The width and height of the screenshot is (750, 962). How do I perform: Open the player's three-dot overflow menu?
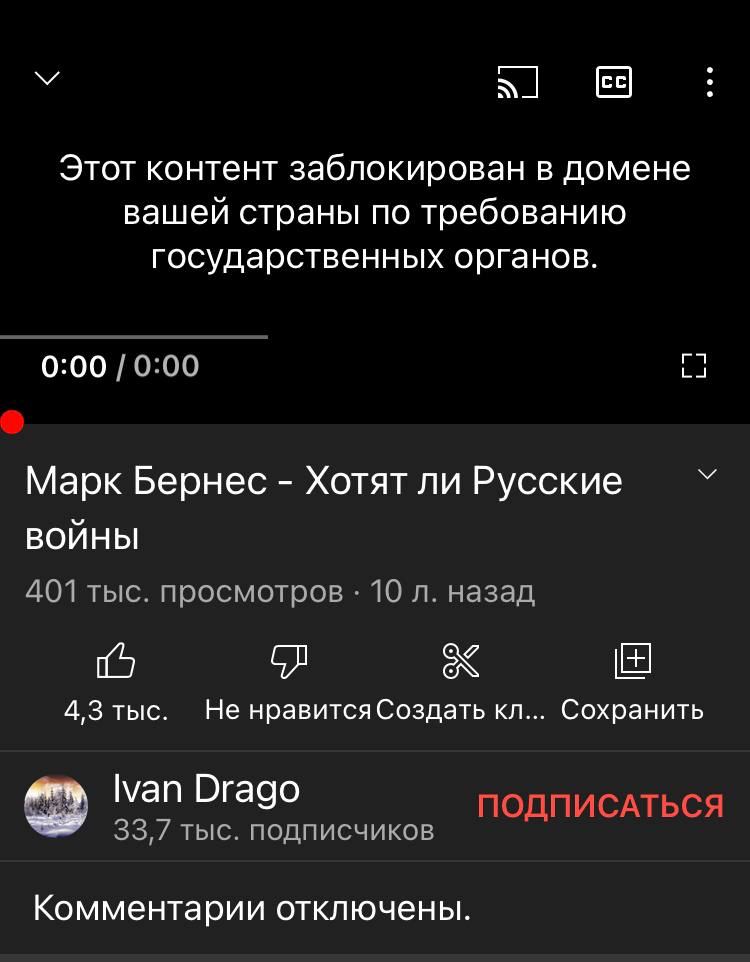709,82
